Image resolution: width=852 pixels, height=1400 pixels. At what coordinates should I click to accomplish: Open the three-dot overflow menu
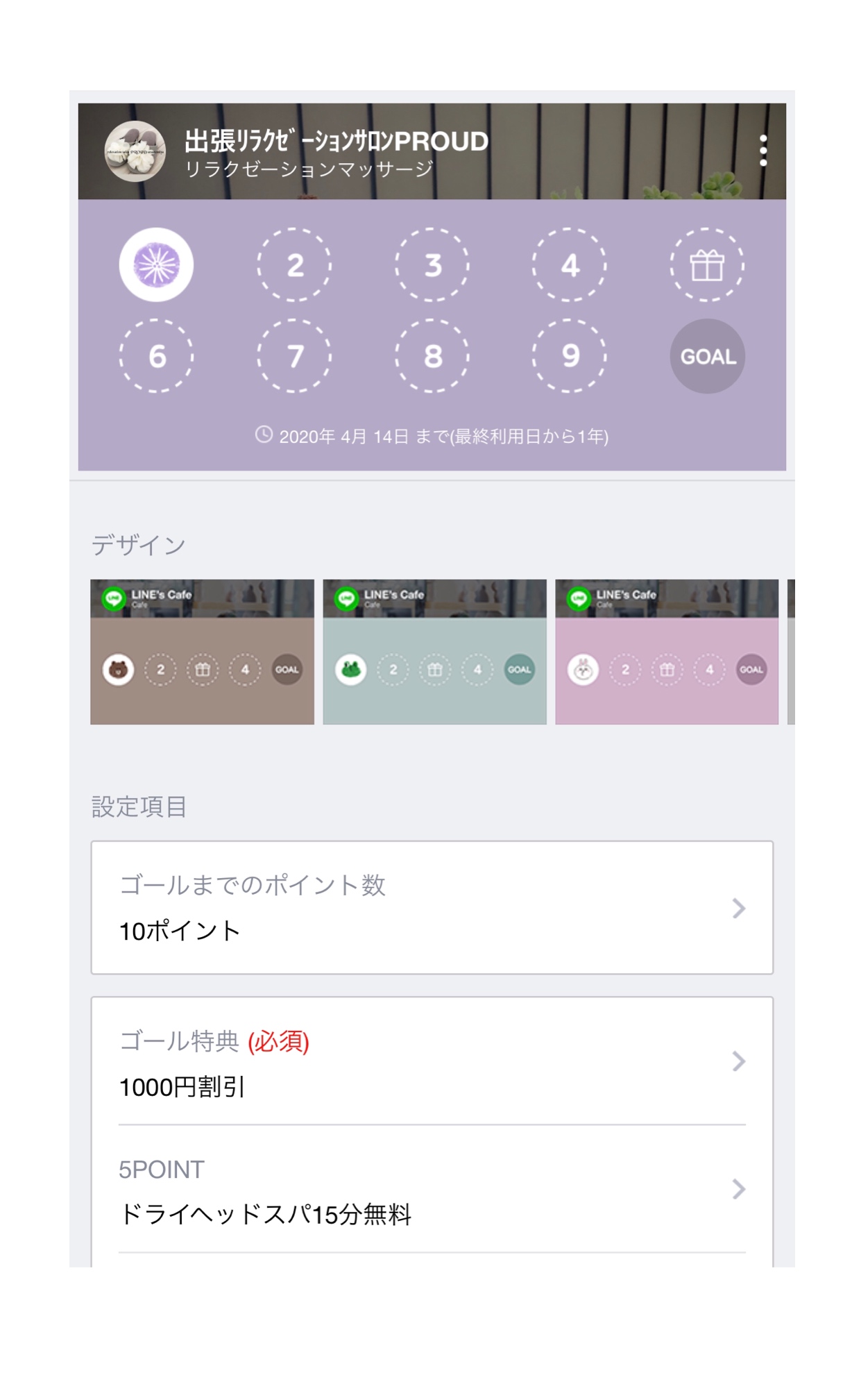pos(763,151)
